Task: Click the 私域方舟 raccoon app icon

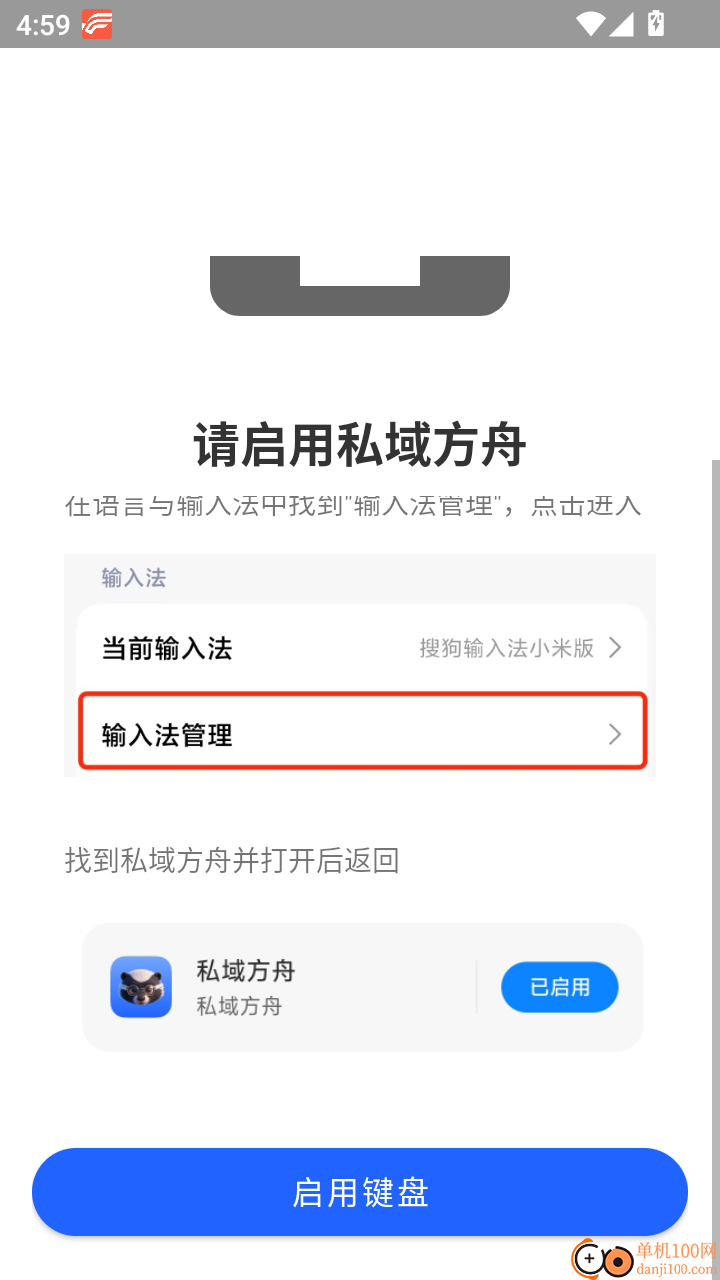Action: pyautogui.click(x=140, y=987)
